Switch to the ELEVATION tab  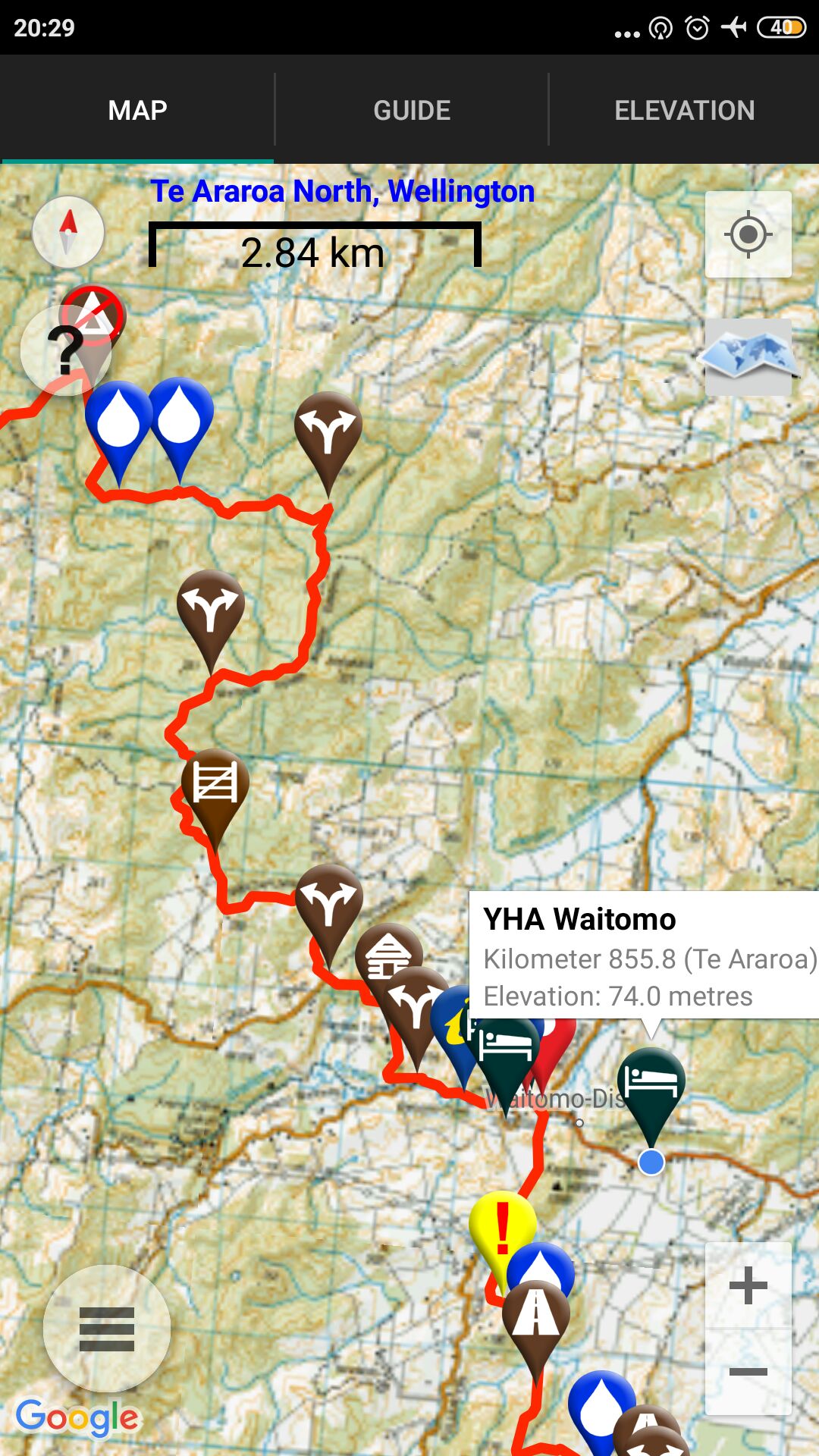[x=684, y=111]
